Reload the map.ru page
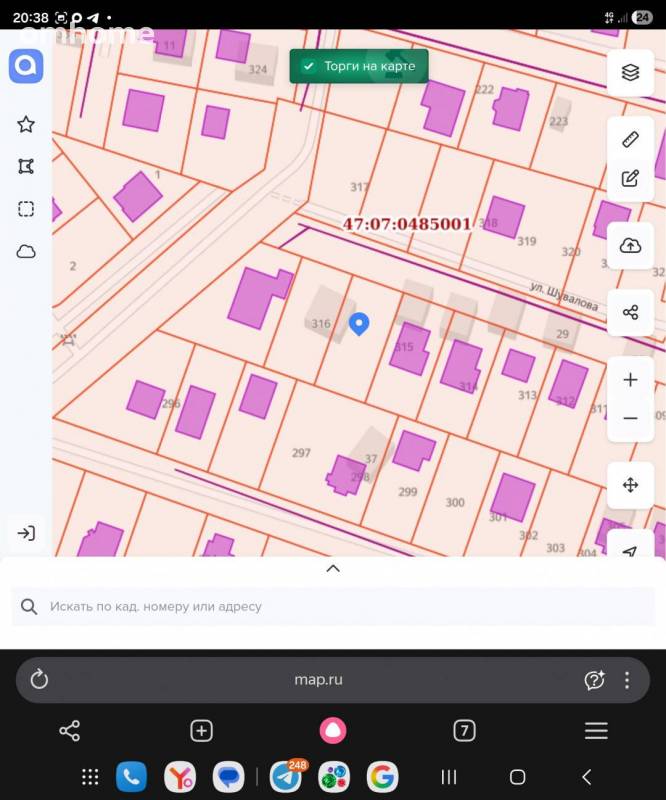Image resolution: width=666 pixels, height=800 pixels. pyautogui.click(x=40, y=680)
